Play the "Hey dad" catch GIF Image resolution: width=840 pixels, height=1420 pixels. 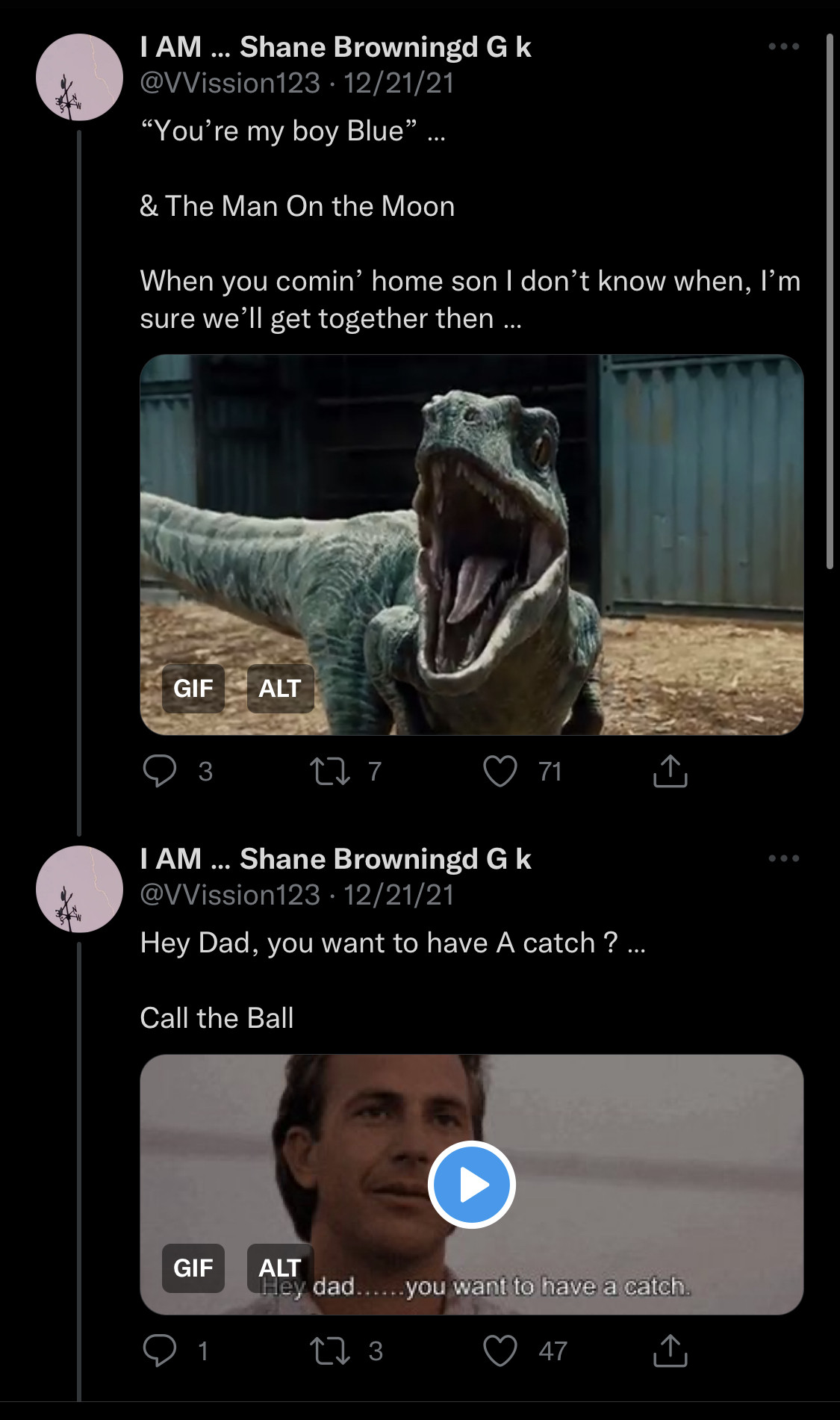pos(472,1184)
